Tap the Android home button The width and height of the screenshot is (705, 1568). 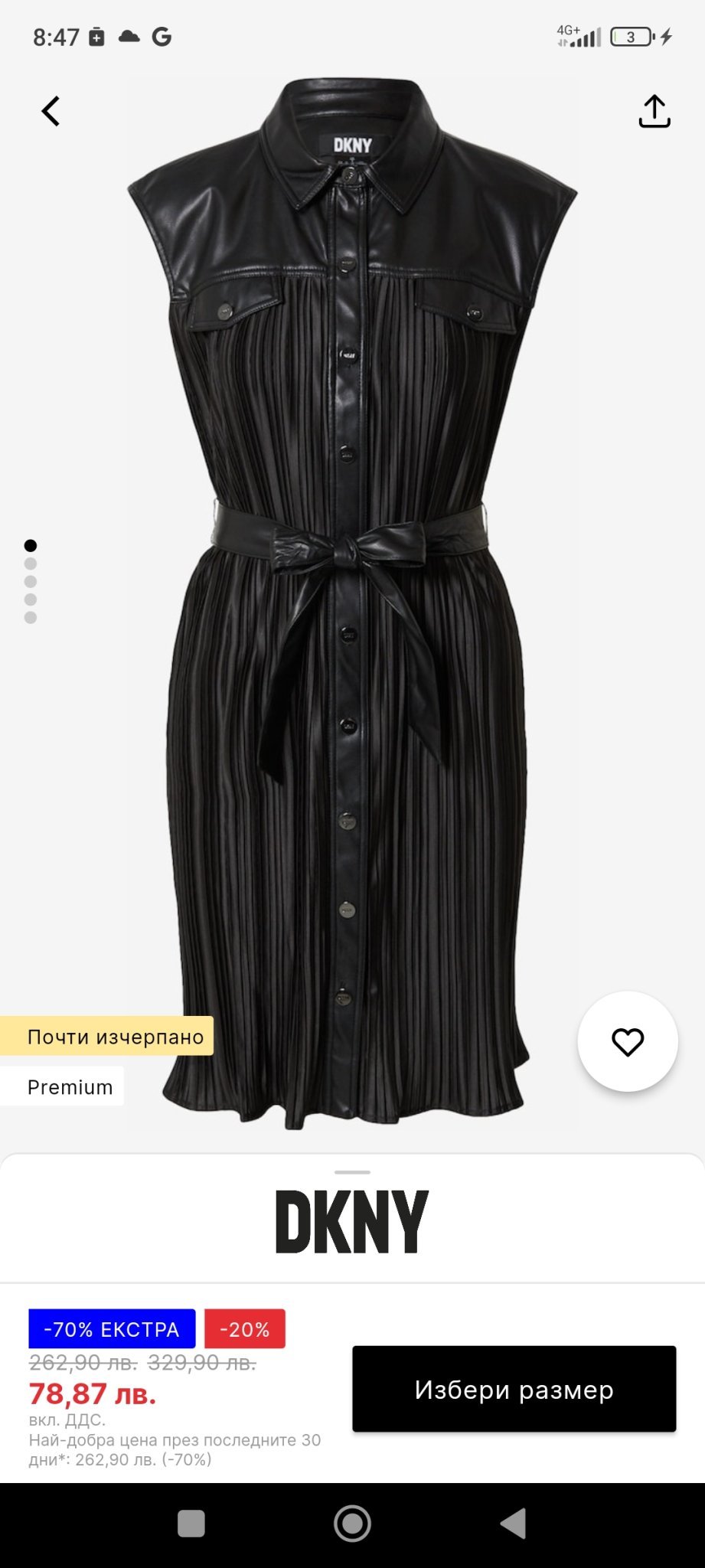[352, 1524]
